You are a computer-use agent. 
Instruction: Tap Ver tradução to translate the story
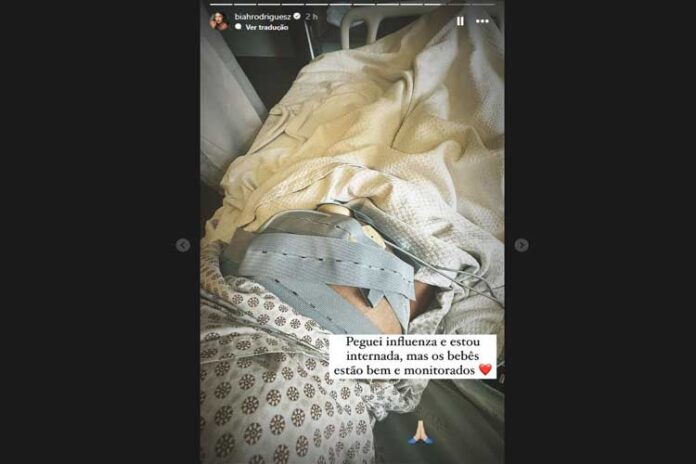click(x=266, y=28)
